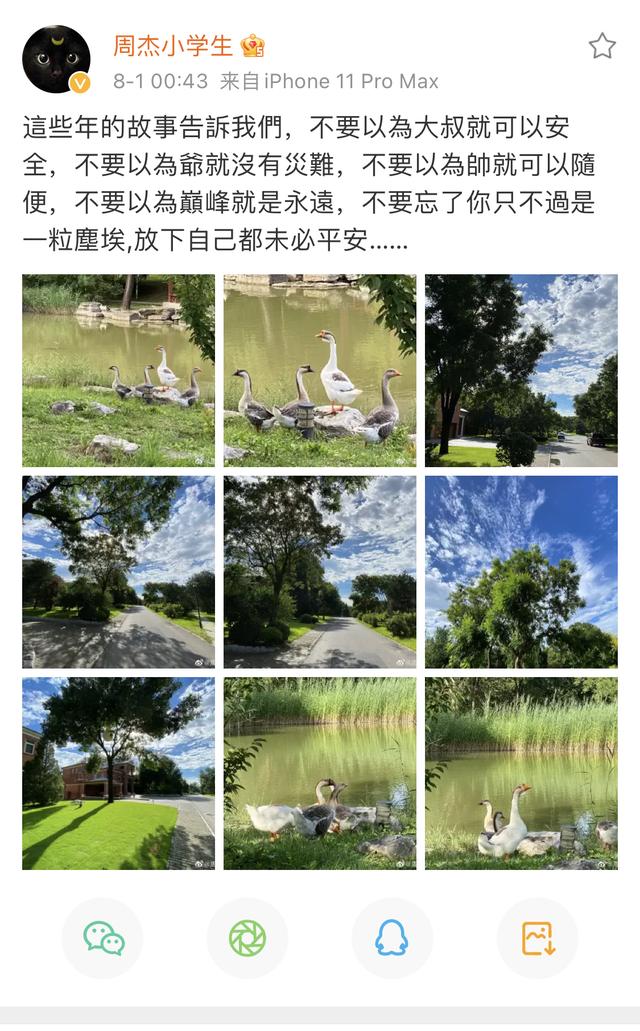Open the wide-shot geese by pond photo

point(118,370)
